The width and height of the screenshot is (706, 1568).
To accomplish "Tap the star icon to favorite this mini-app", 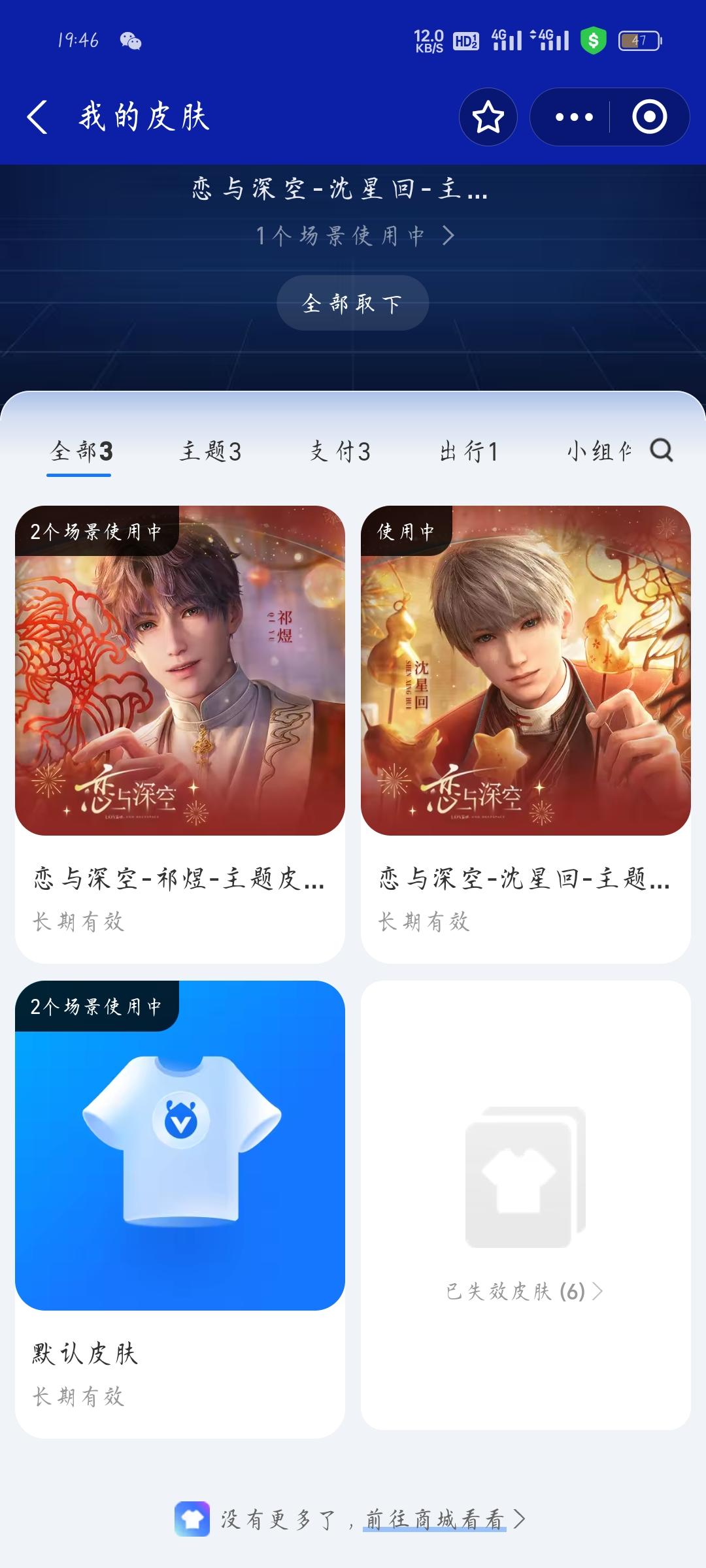I will pos(488,116).
